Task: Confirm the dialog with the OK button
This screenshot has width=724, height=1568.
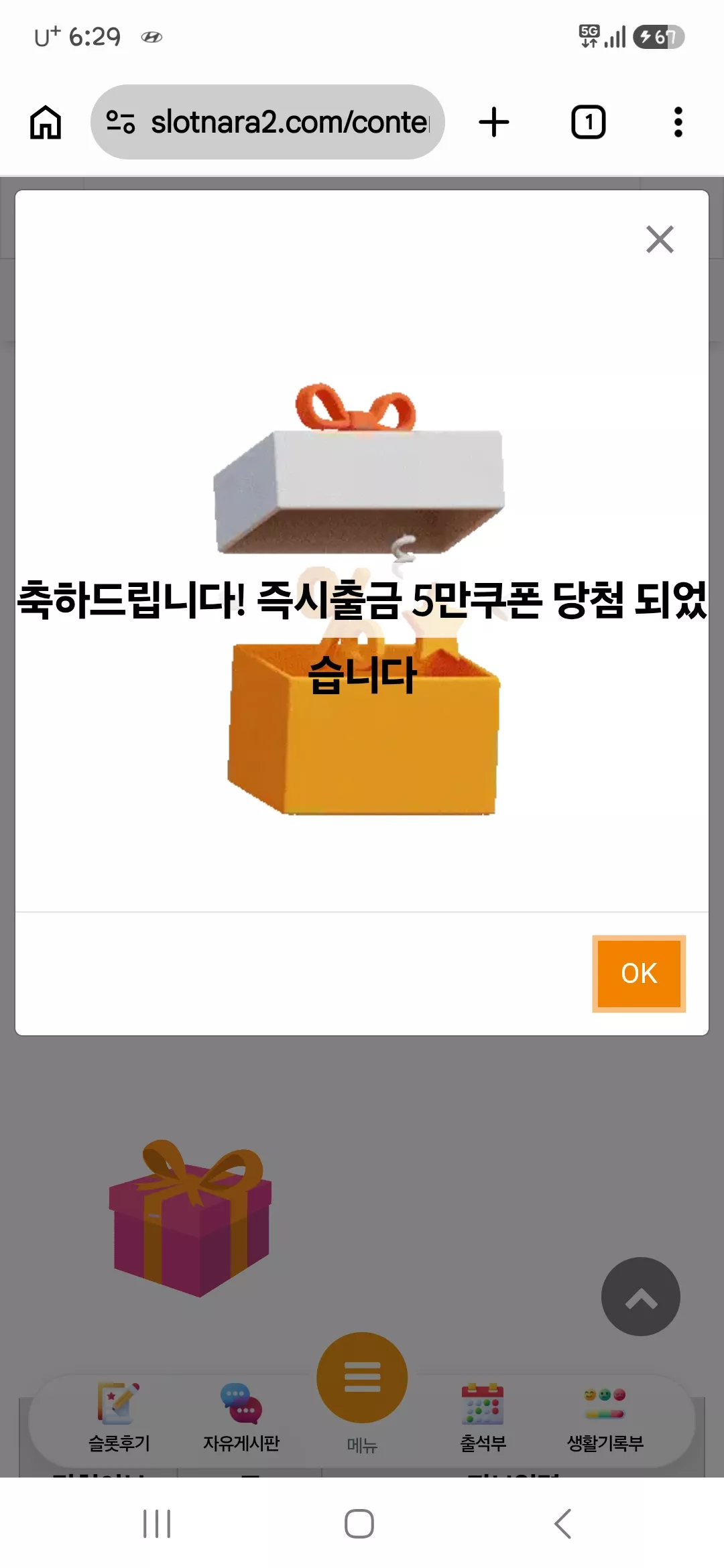Action: tap(639, 974)
